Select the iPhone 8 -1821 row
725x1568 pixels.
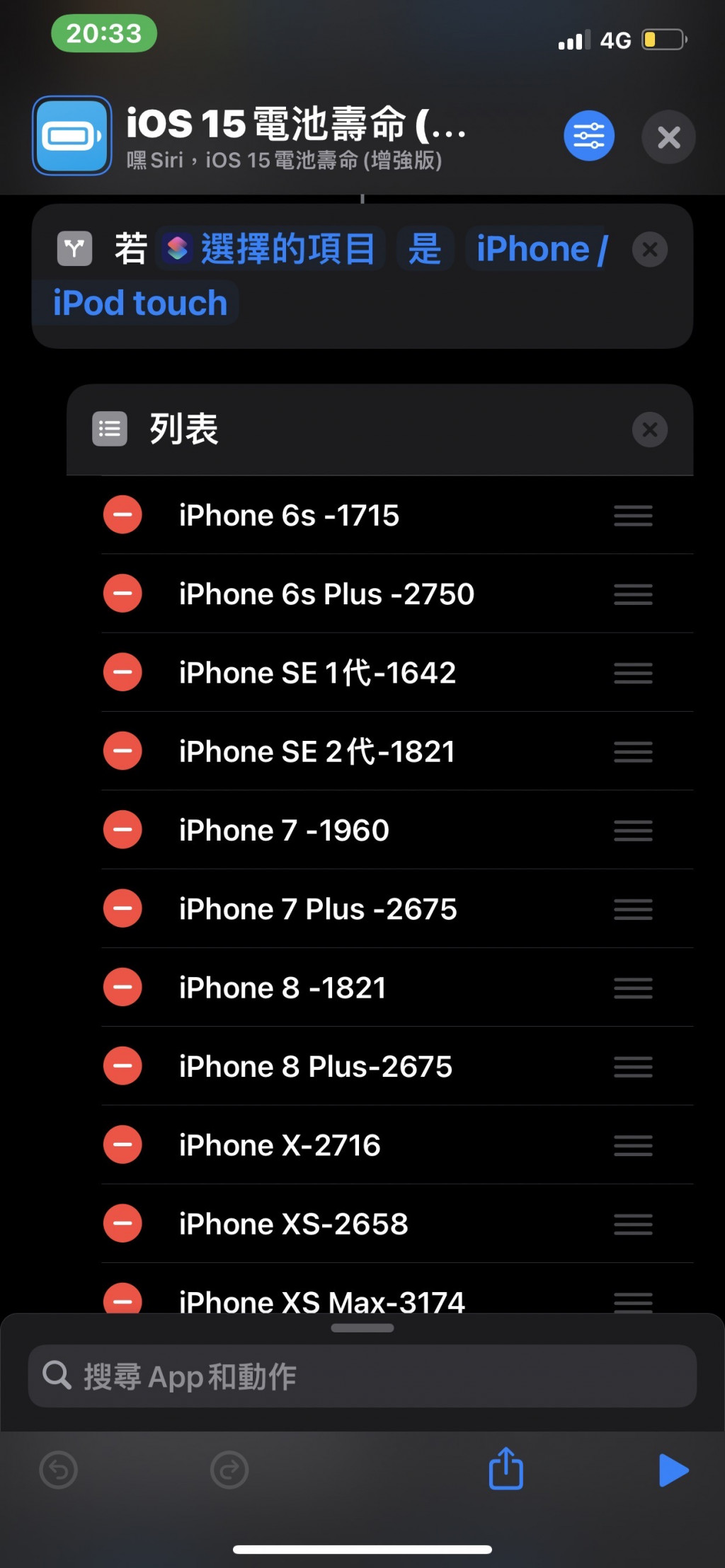[282, 988]
